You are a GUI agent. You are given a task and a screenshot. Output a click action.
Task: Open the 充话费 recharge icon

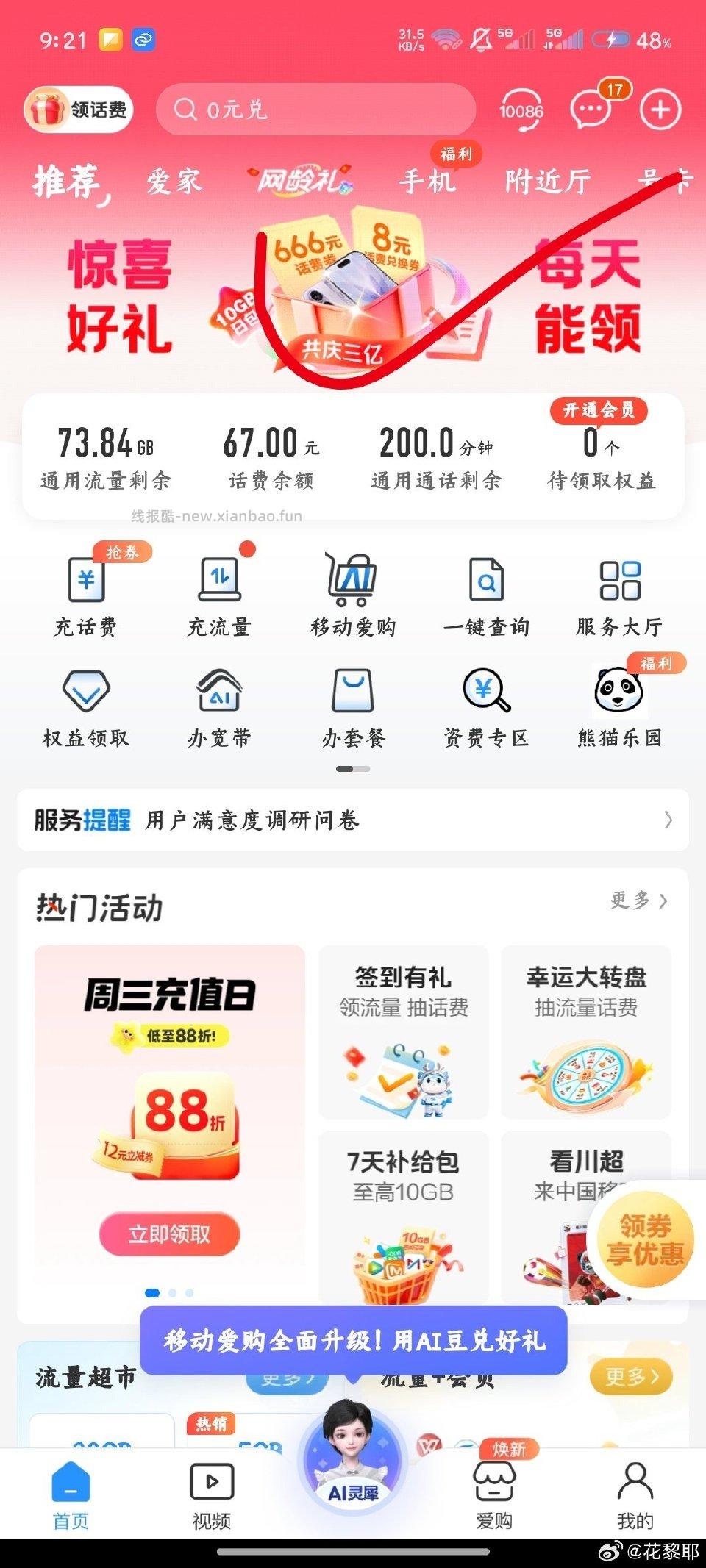pyautogui.click(x=85, y=595)
